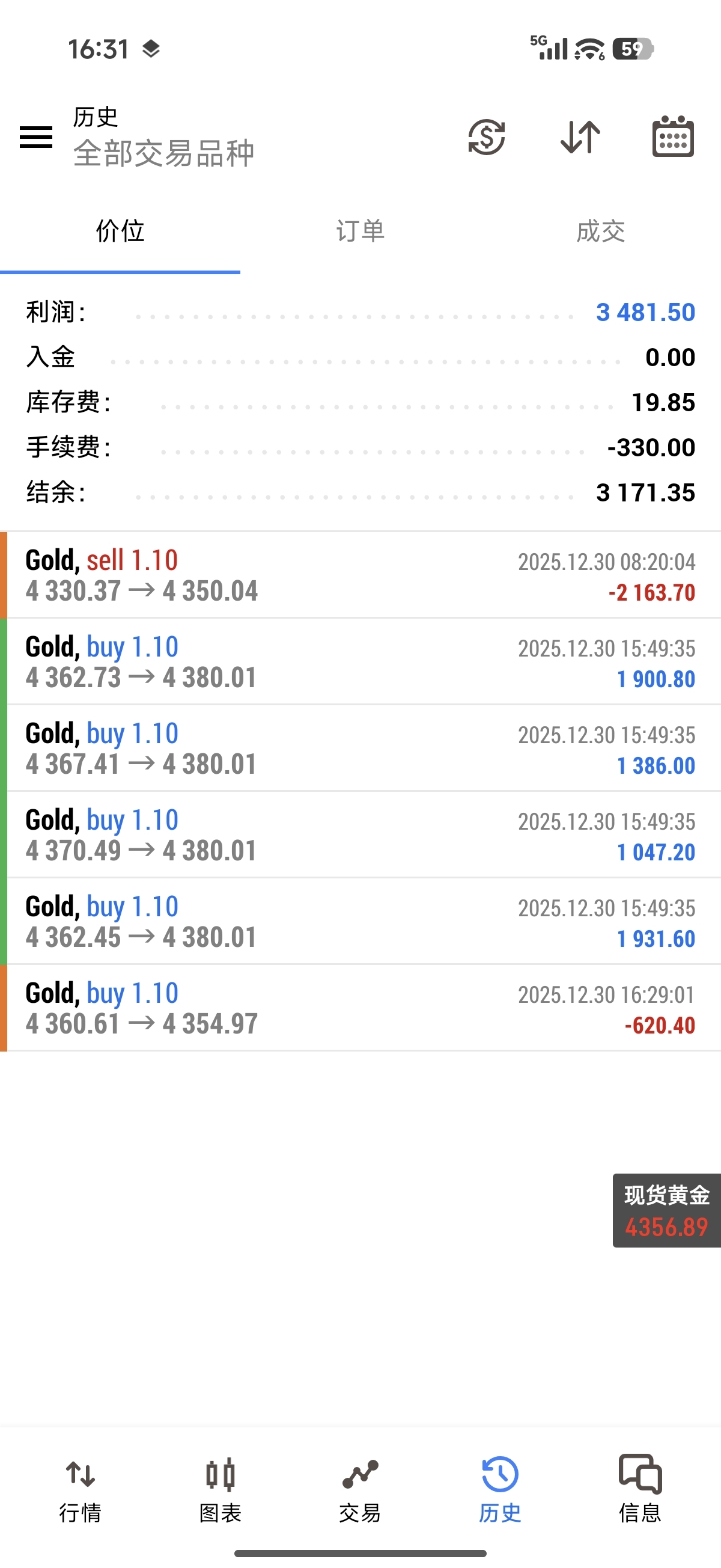
Task: Open the calendar date range picker
Action: [673, 136]
